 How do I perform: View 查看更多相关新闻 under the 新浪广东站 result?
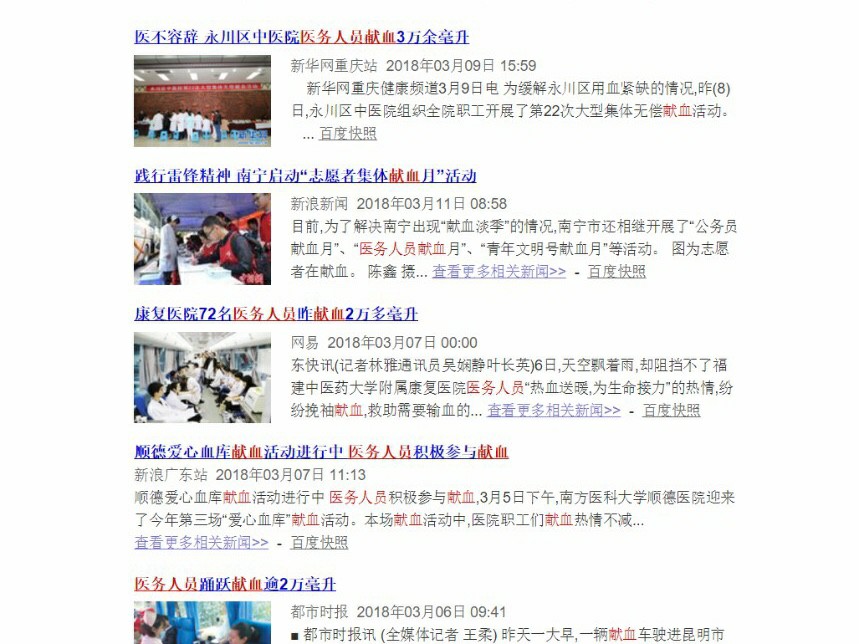(x=201, y=542)
